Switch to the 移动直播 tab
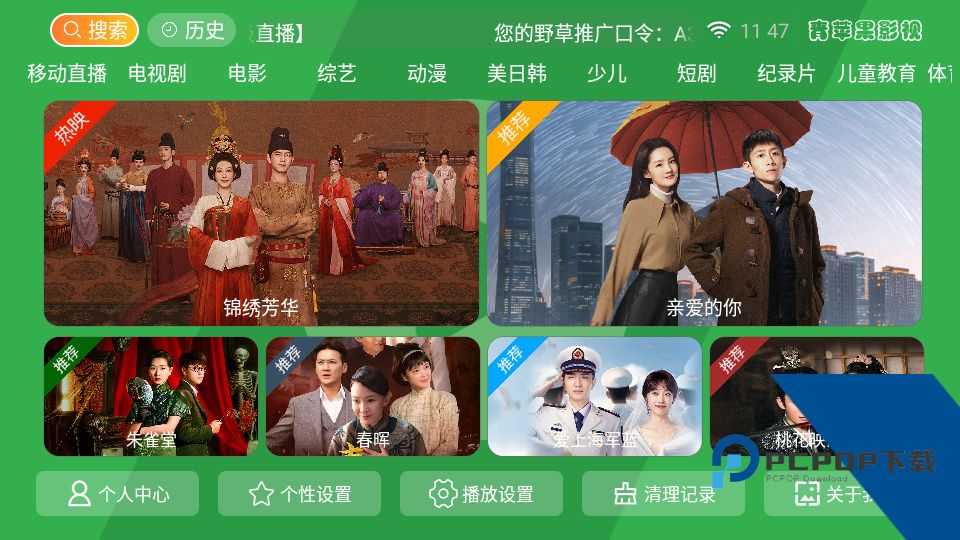The width and height of the screenshot is (960, 540). click(x=67, y=73)
